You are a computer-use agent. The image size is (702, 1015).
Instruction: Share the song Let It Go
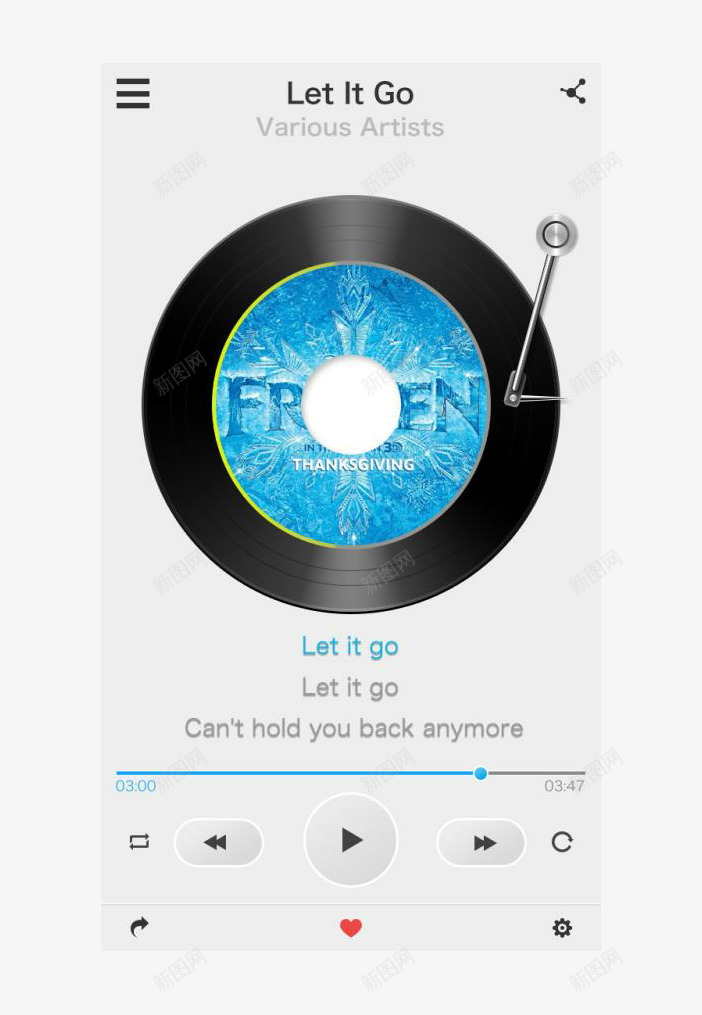pos(573,92)
